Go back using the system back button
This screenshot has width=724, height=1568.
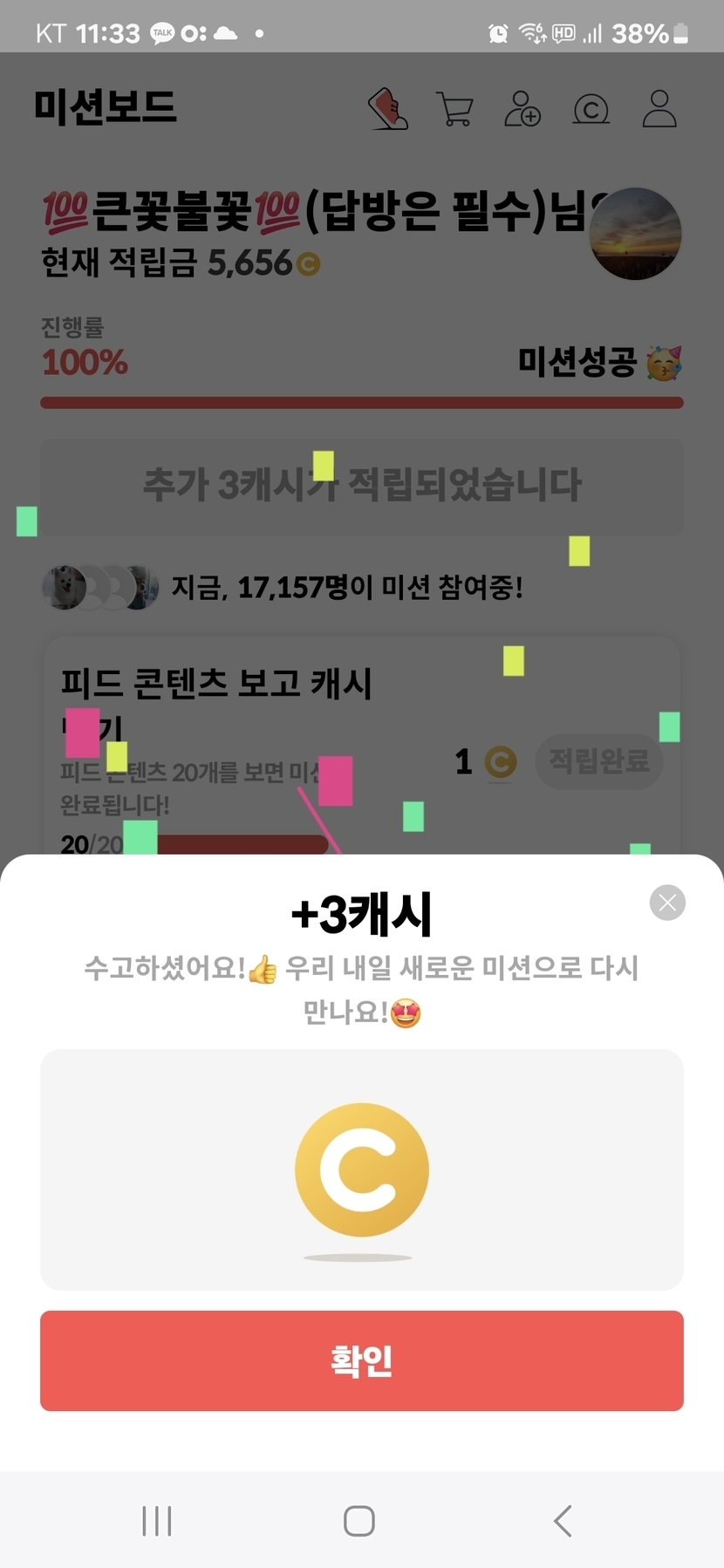563,1521
